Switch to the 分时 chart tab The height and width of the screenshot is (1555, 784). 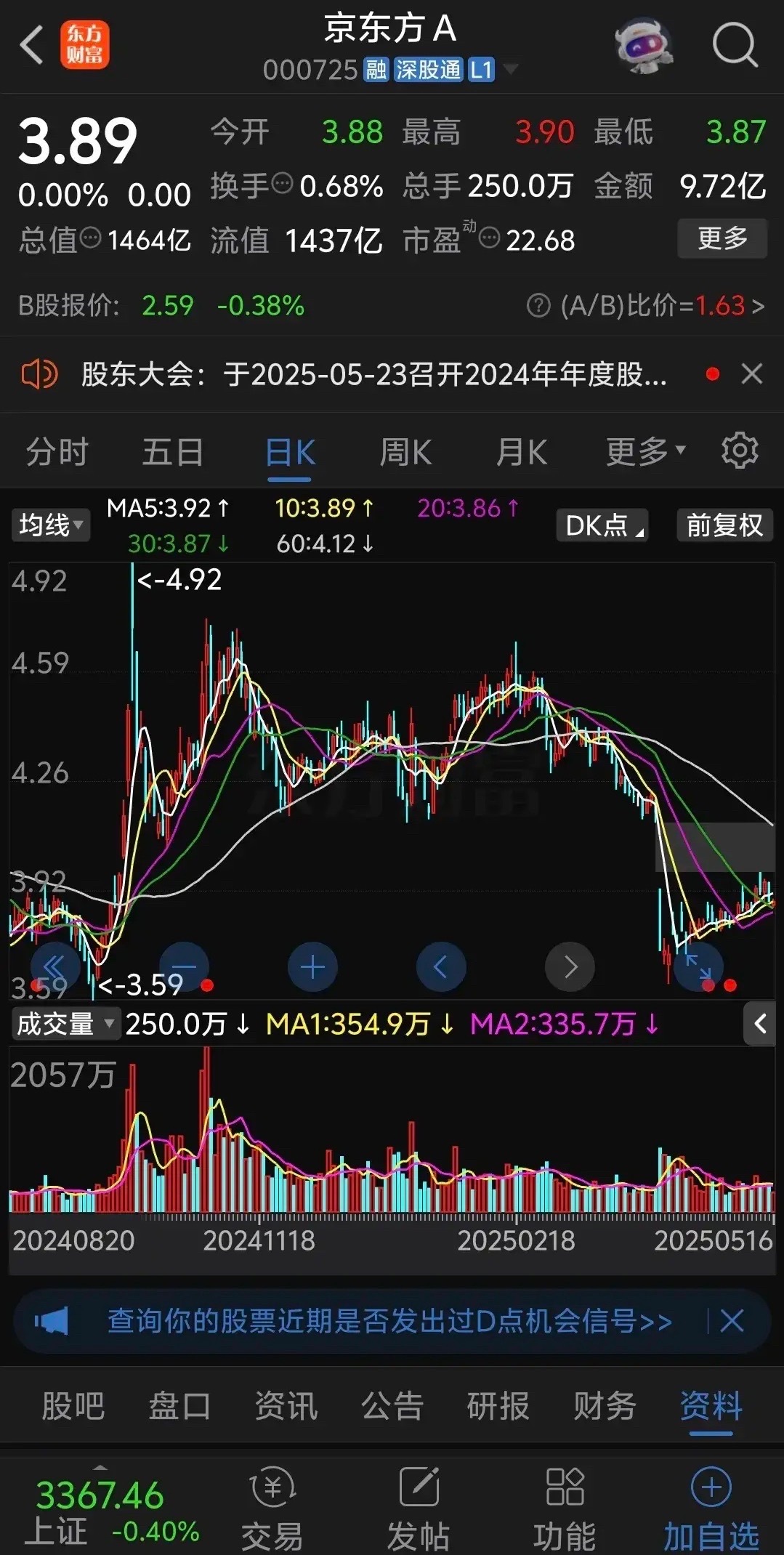tap(57, 452)
